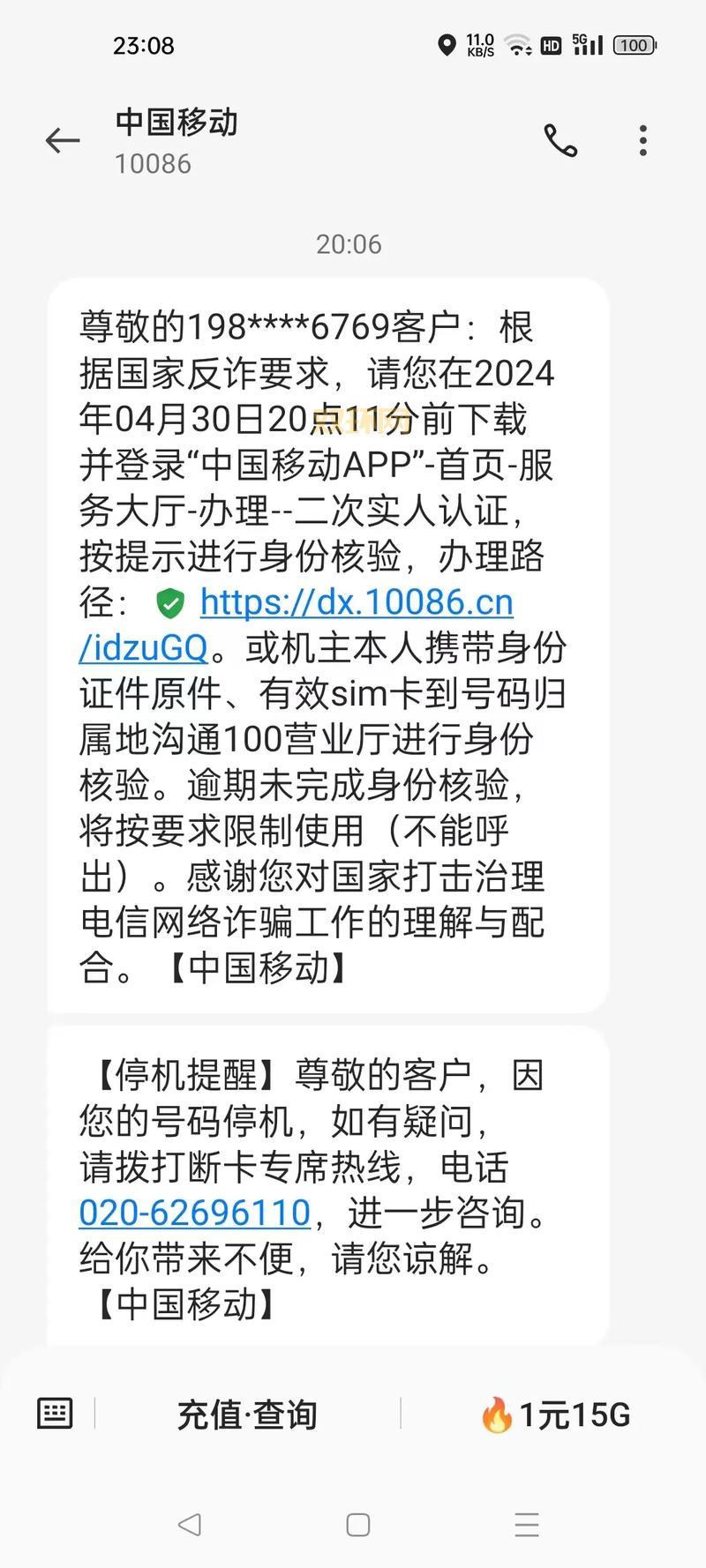Viewport: 706px width, 1568px height.
Task: Tap the back arrow to leave the conversation
Action: [62, 140]
